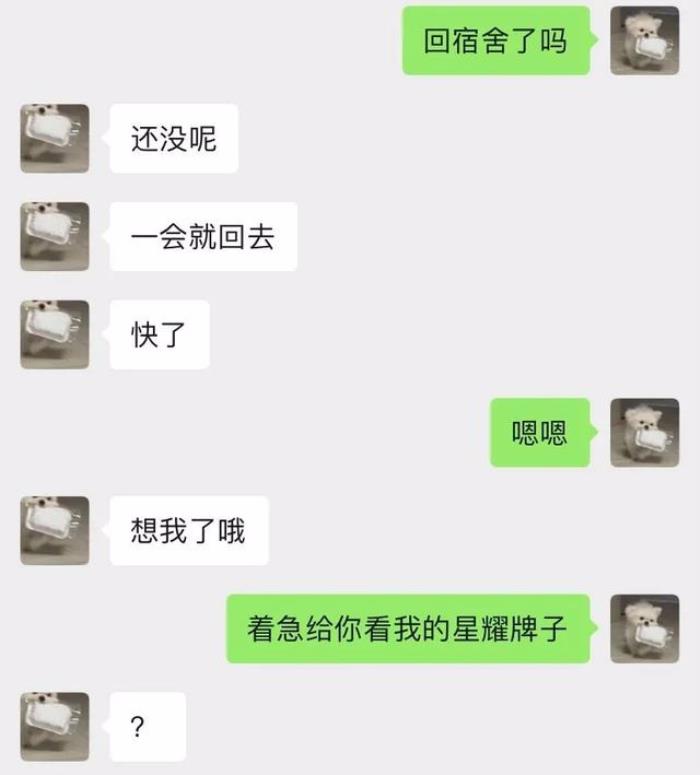The image size is (700, 775).
Task: Open sender's avatar beside "回宿舍了吗"
Action: pos(645,41)
